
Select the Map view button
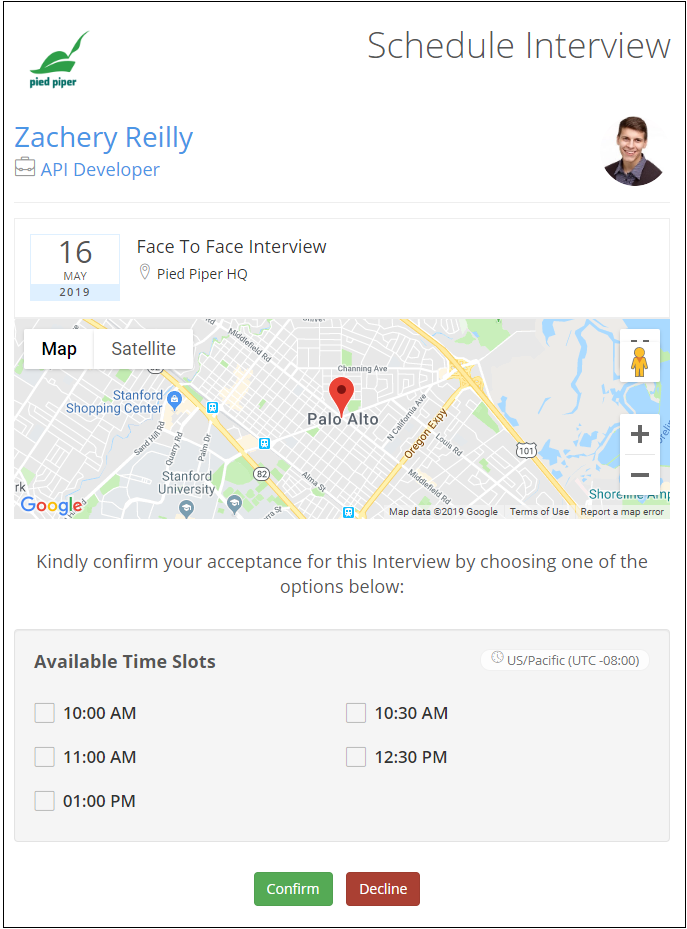(59, 349)
